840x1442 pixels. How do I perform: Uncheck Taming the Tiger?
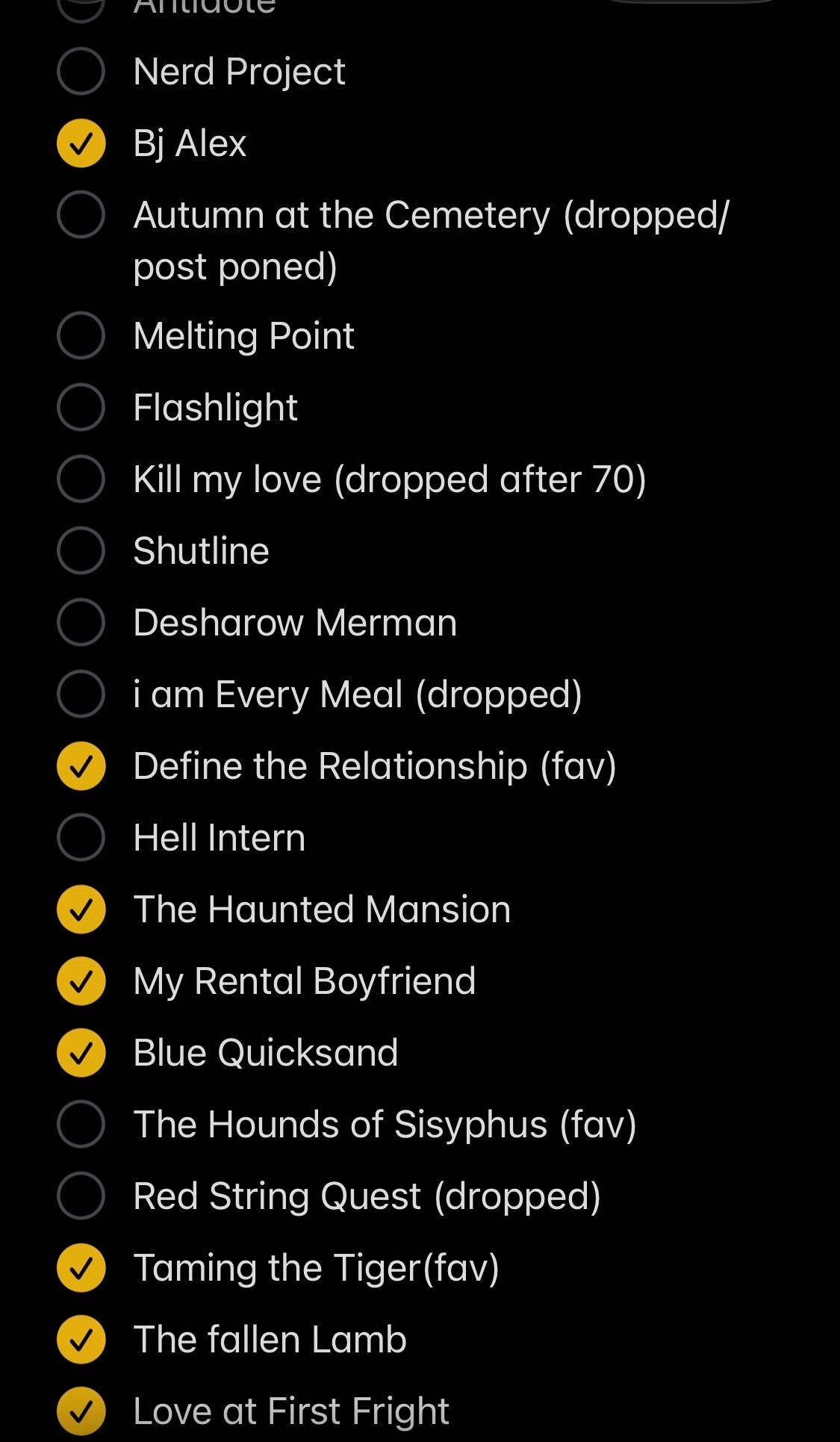[81, 1268]
